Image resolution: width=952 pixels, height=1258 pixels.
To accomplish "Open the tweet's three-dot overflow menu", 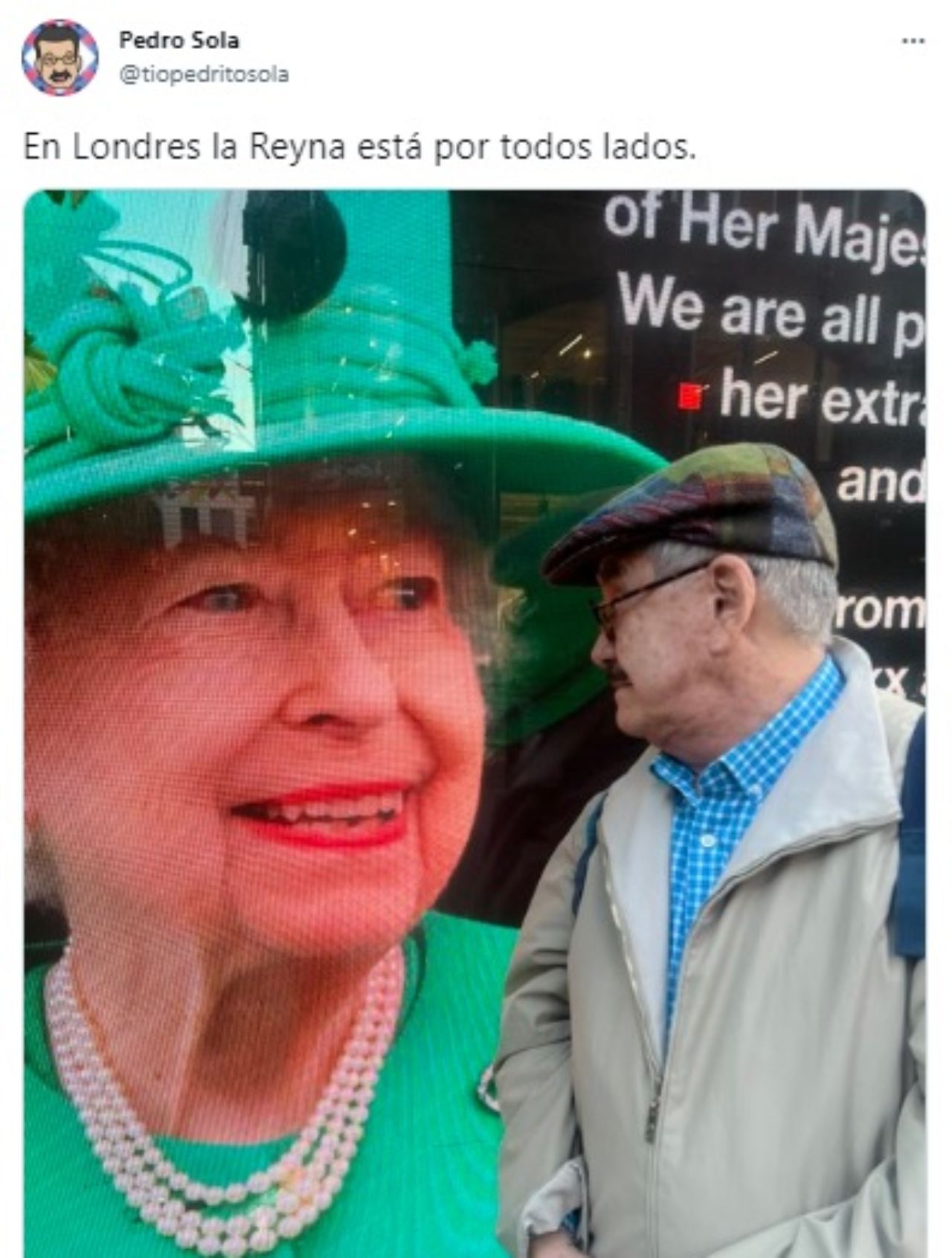I will 913,41.
